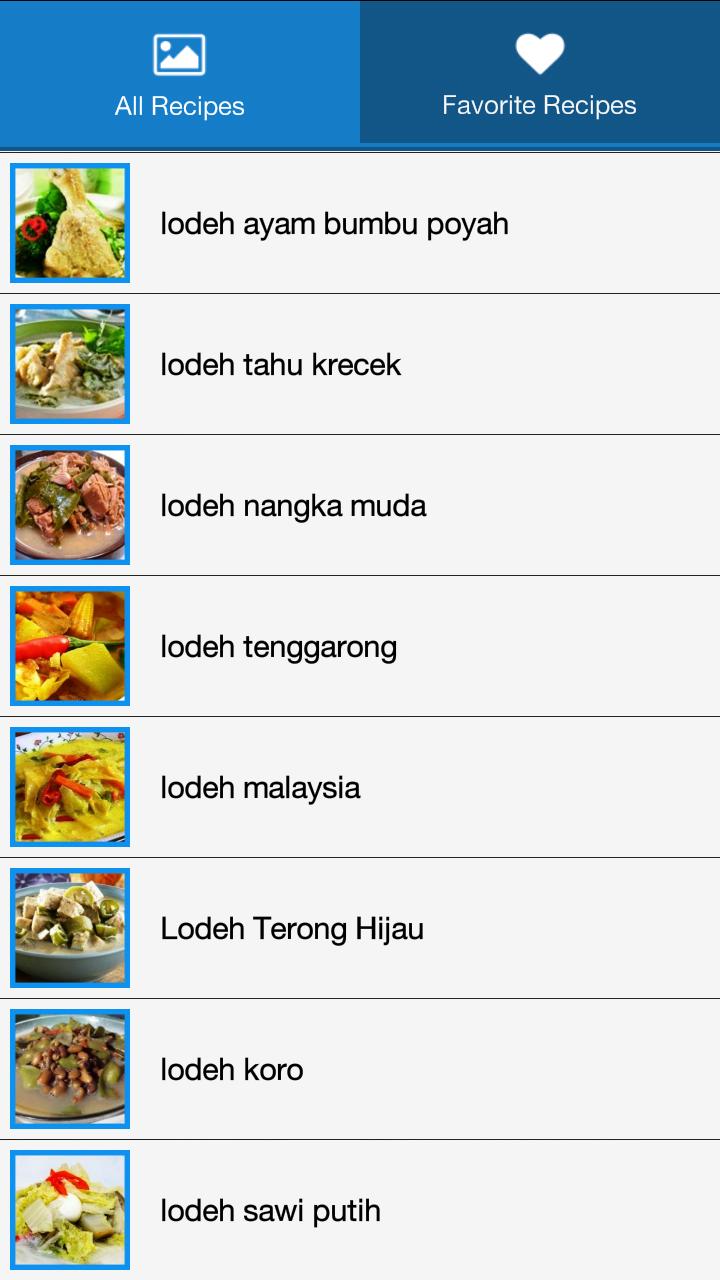Select the Lodeh Terong Hijau thumbnail

[69, 928]
